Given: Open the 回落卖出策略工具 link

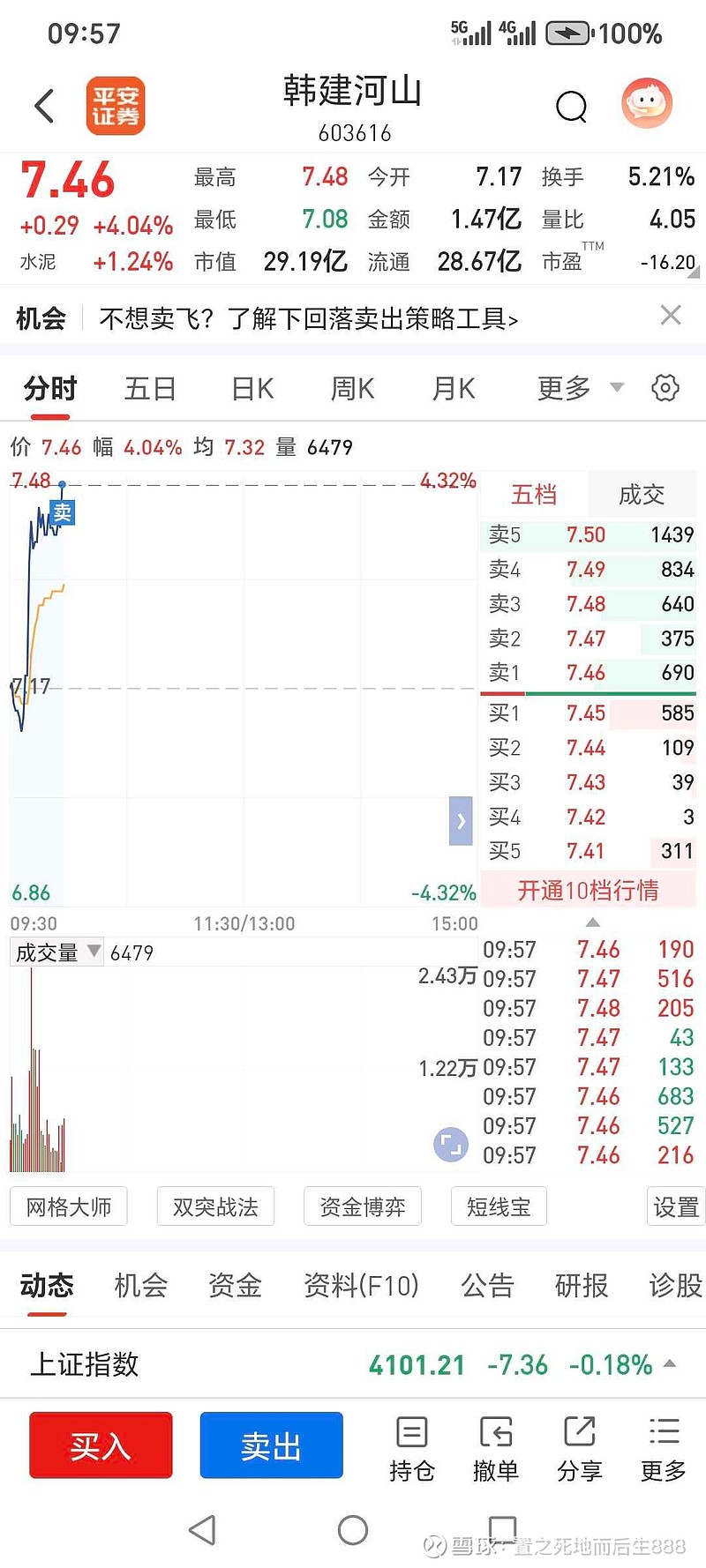Looking at the screenshot, I should click(309, 317).
